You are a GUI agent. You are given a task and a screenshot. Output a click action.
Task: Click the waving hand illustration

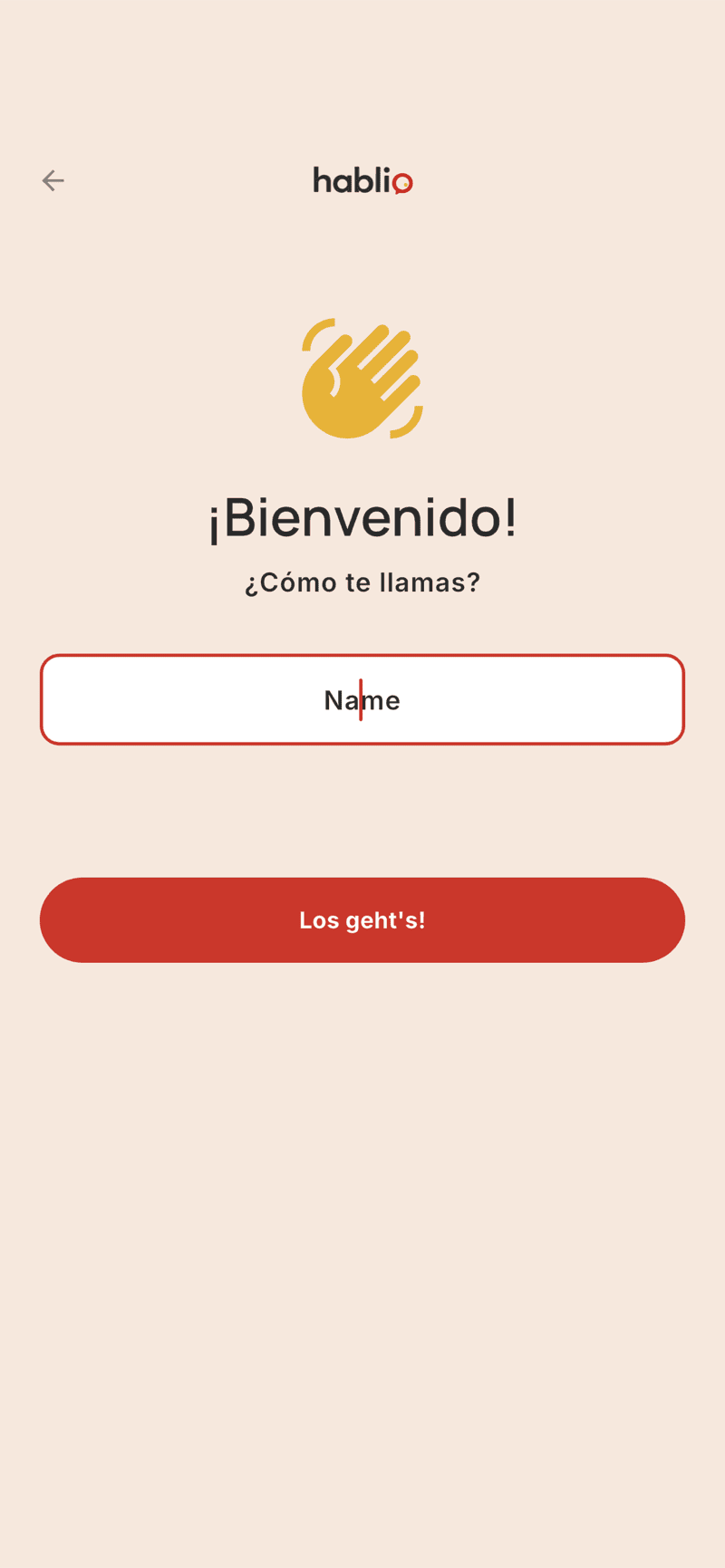click(x=361, y=379)
